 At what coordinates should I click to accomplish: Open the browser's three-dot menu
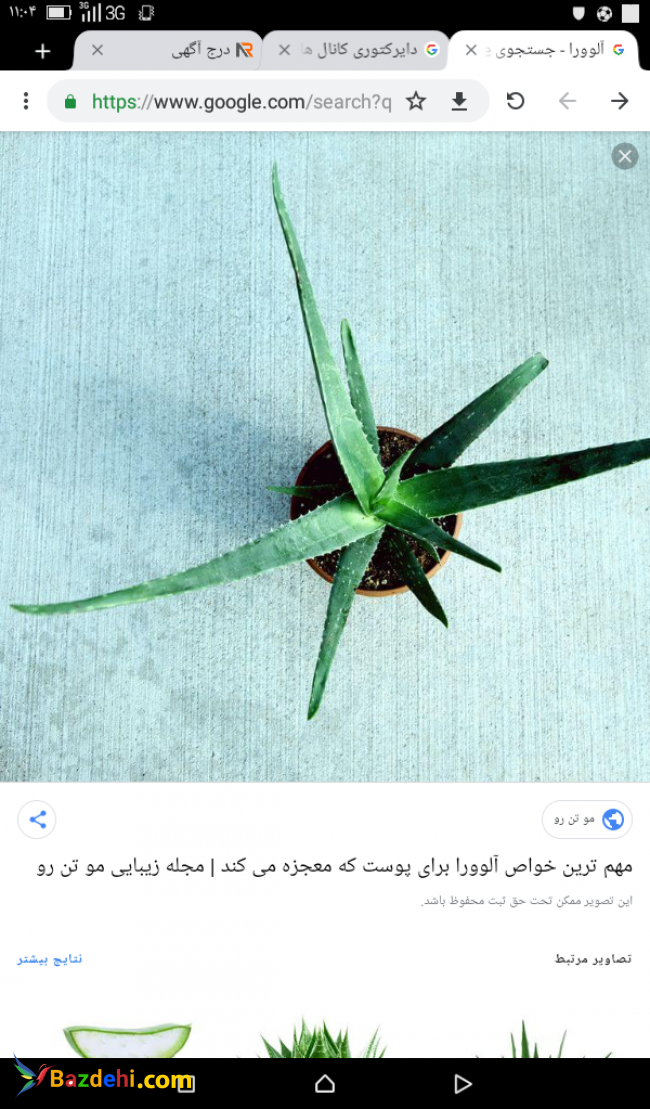26,101
